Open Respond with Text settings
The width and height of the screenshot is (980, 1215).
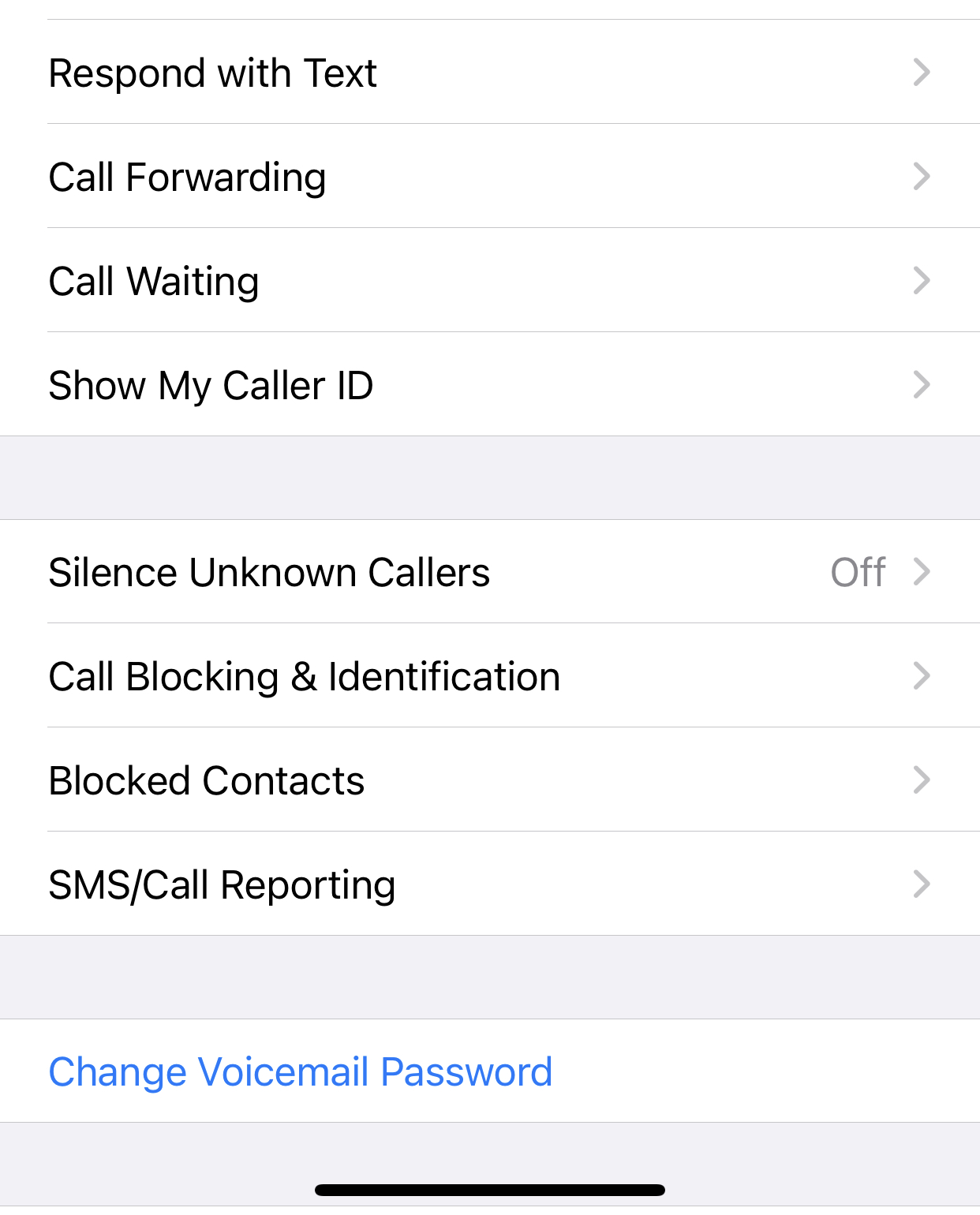pyautogui.click(x=490, y=72)
